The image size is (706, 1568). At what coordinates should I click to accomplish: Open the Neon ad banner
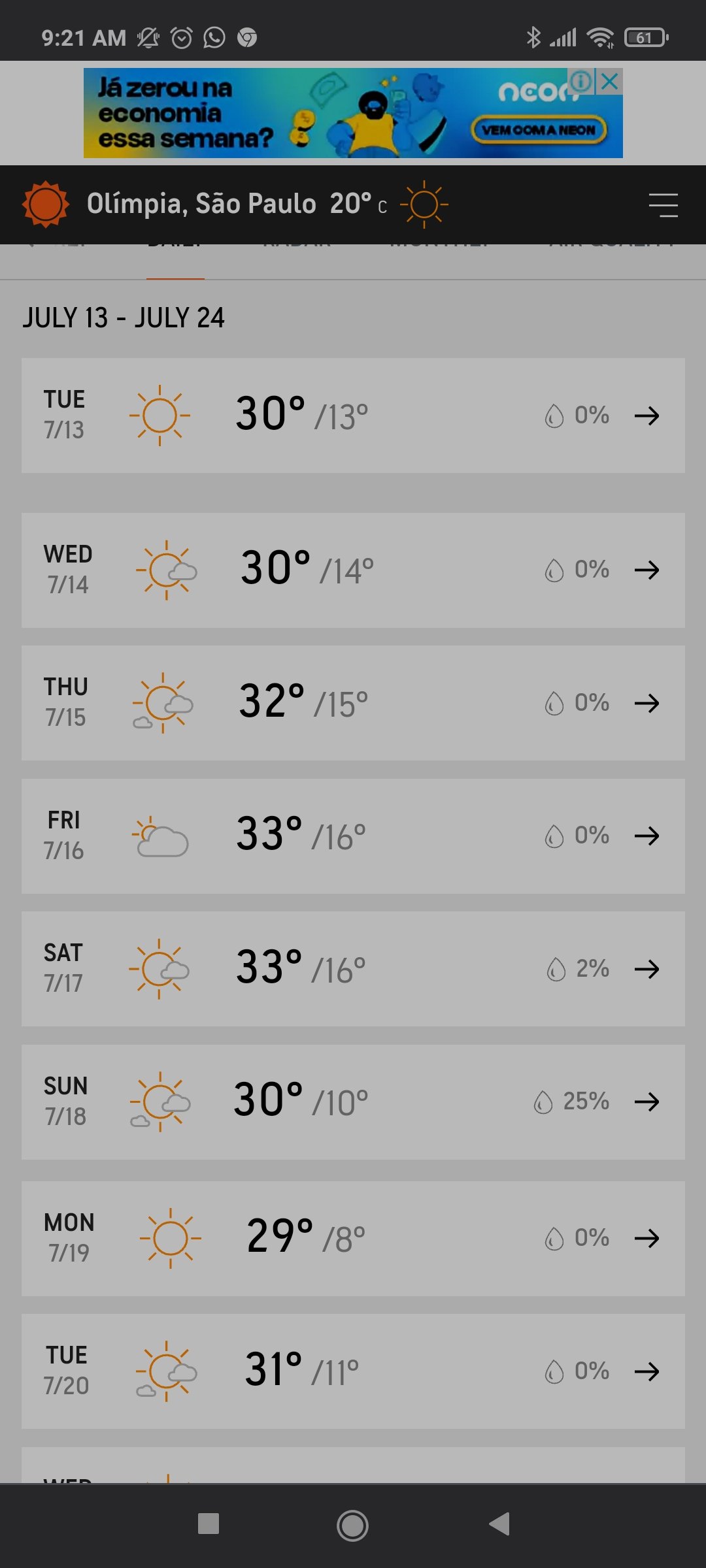click(353, 113)
